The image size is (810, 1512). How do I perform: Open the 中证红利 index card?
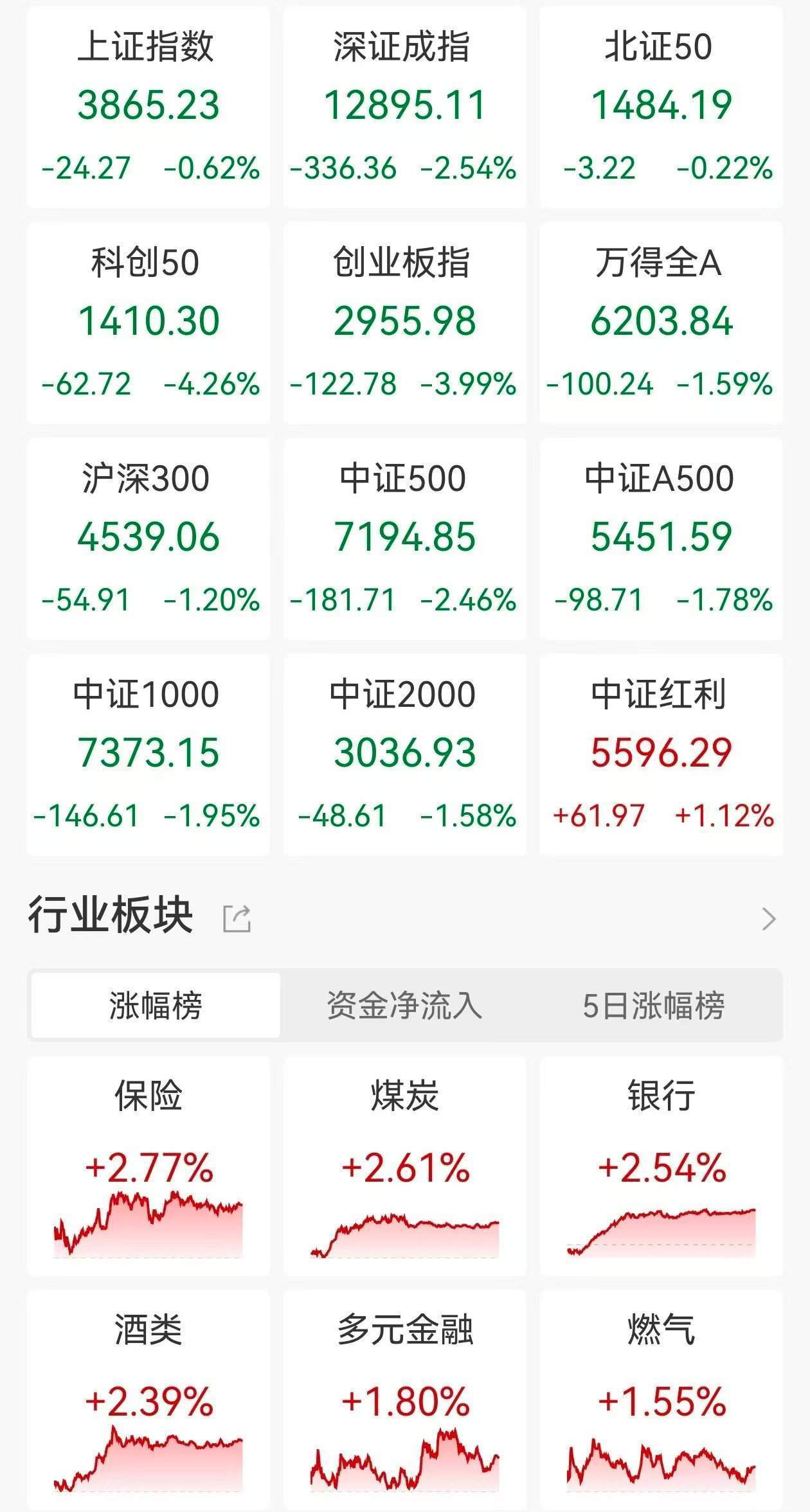[x=661, y=754]
